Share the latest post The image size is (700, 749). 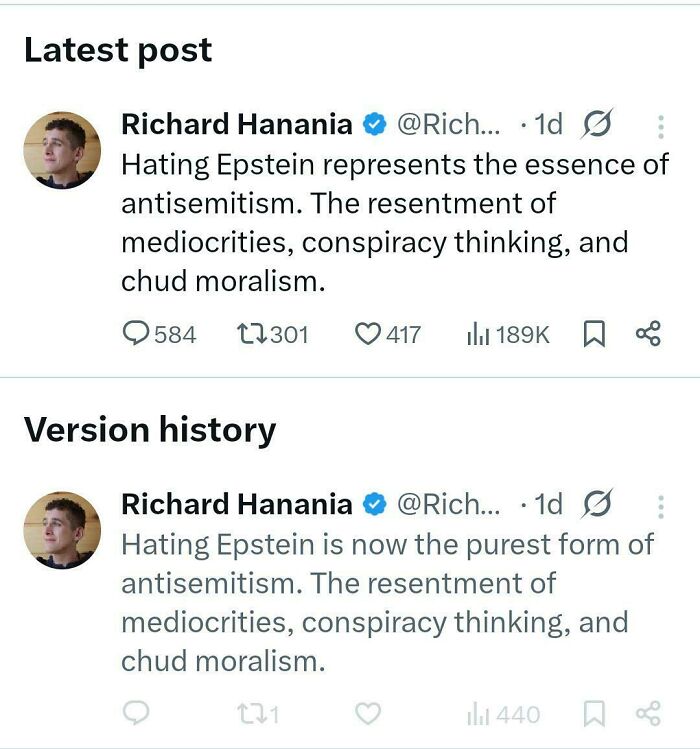tap(648, 334)
